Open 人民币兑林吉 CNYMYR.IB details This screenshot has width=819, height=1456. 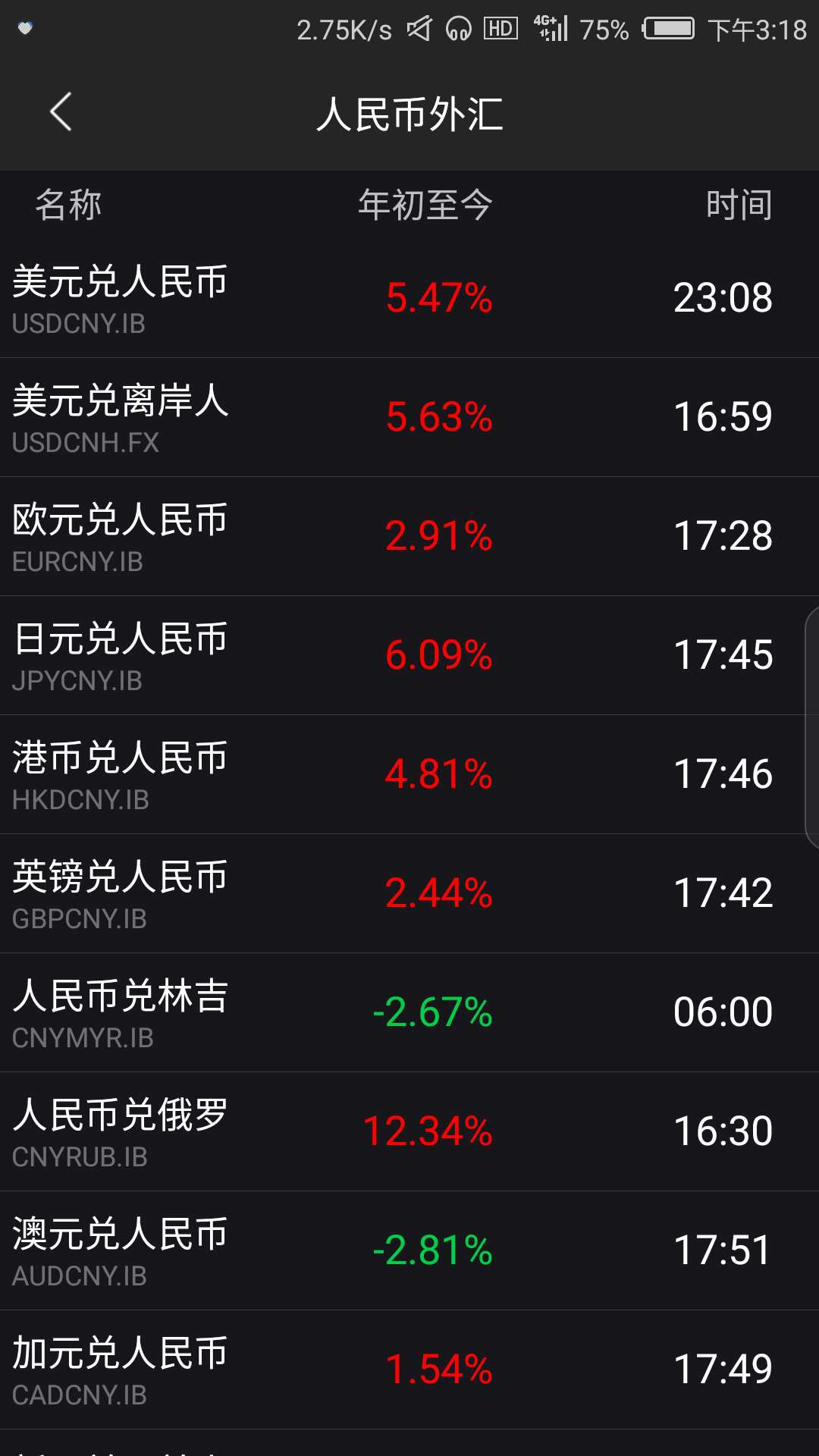(409, 1012)
